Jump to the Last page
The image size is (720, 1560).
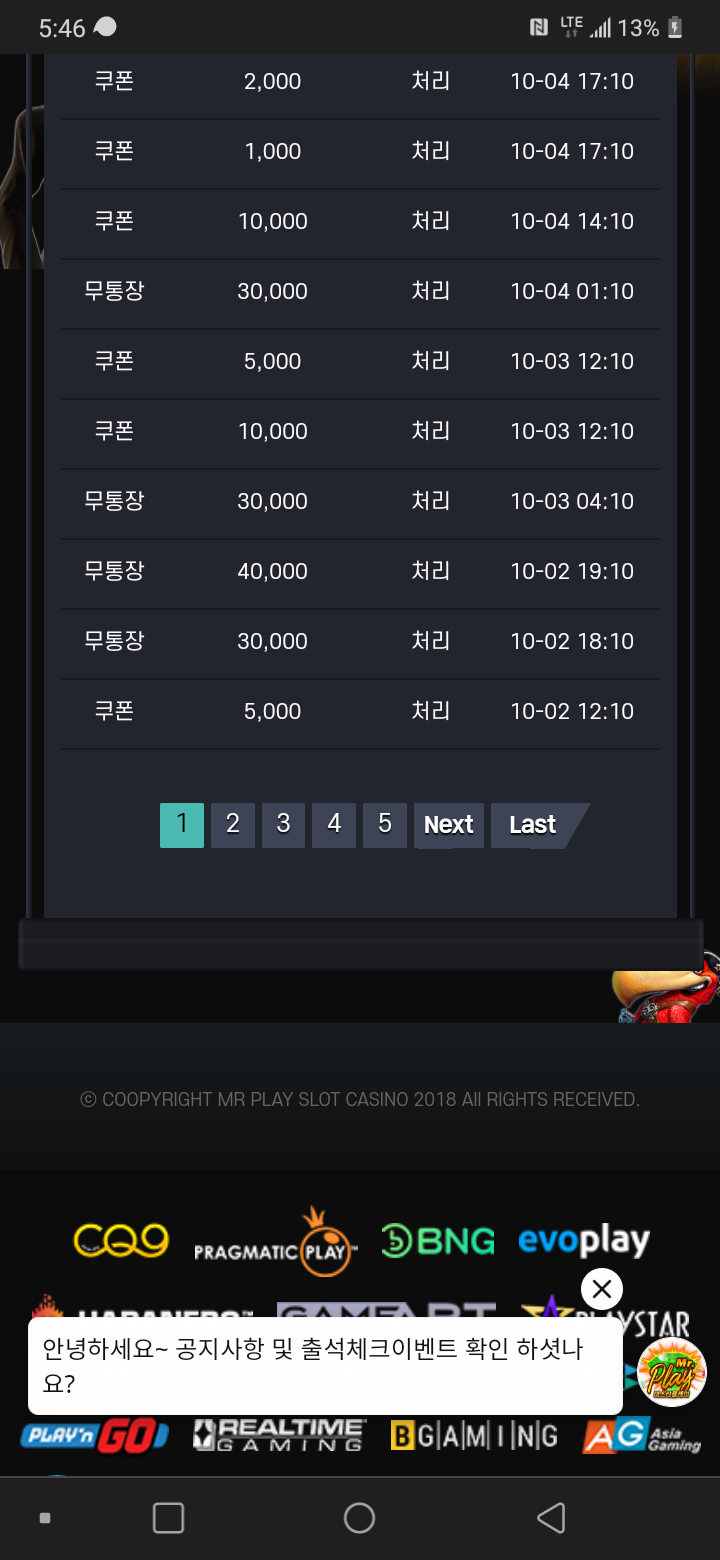click(533, 825)
